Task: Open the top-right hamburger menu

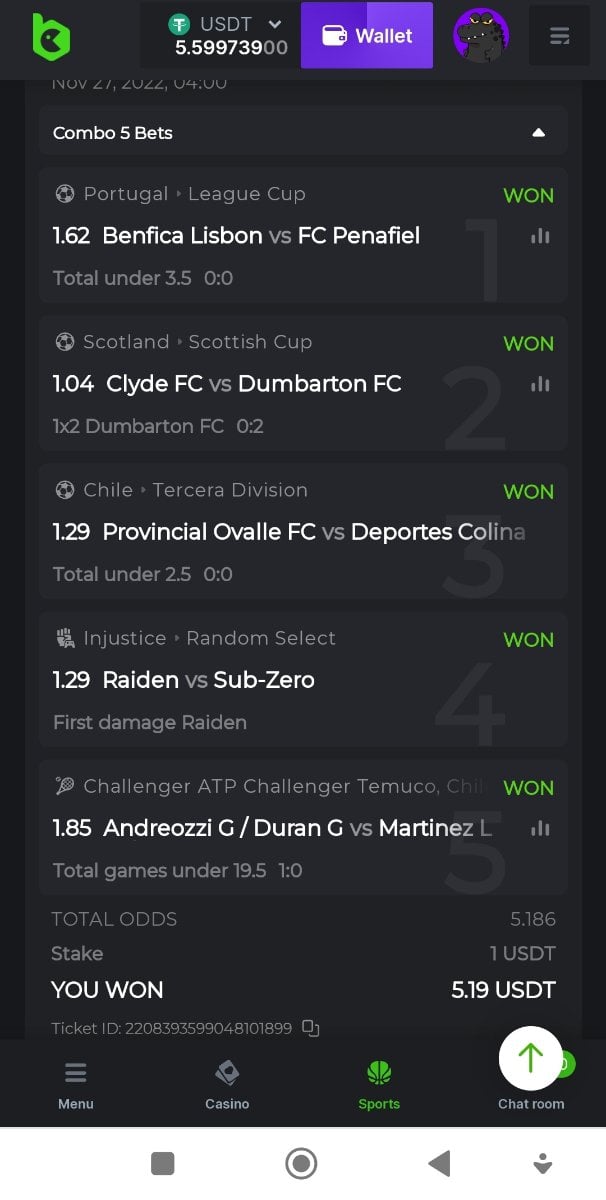Action: (559, 36)
